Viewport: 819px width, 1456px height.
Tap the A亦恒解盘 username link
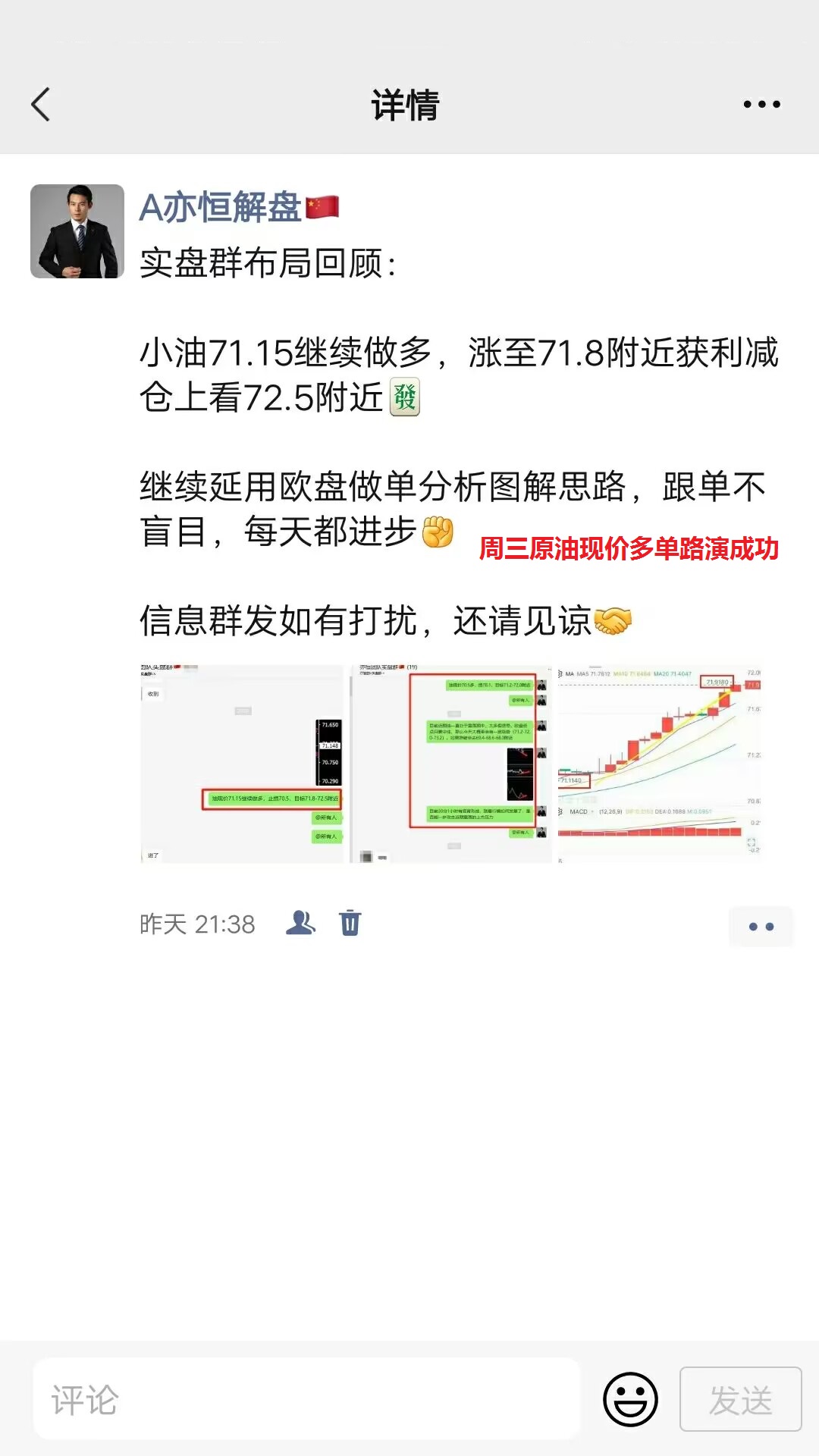[221, 208]
